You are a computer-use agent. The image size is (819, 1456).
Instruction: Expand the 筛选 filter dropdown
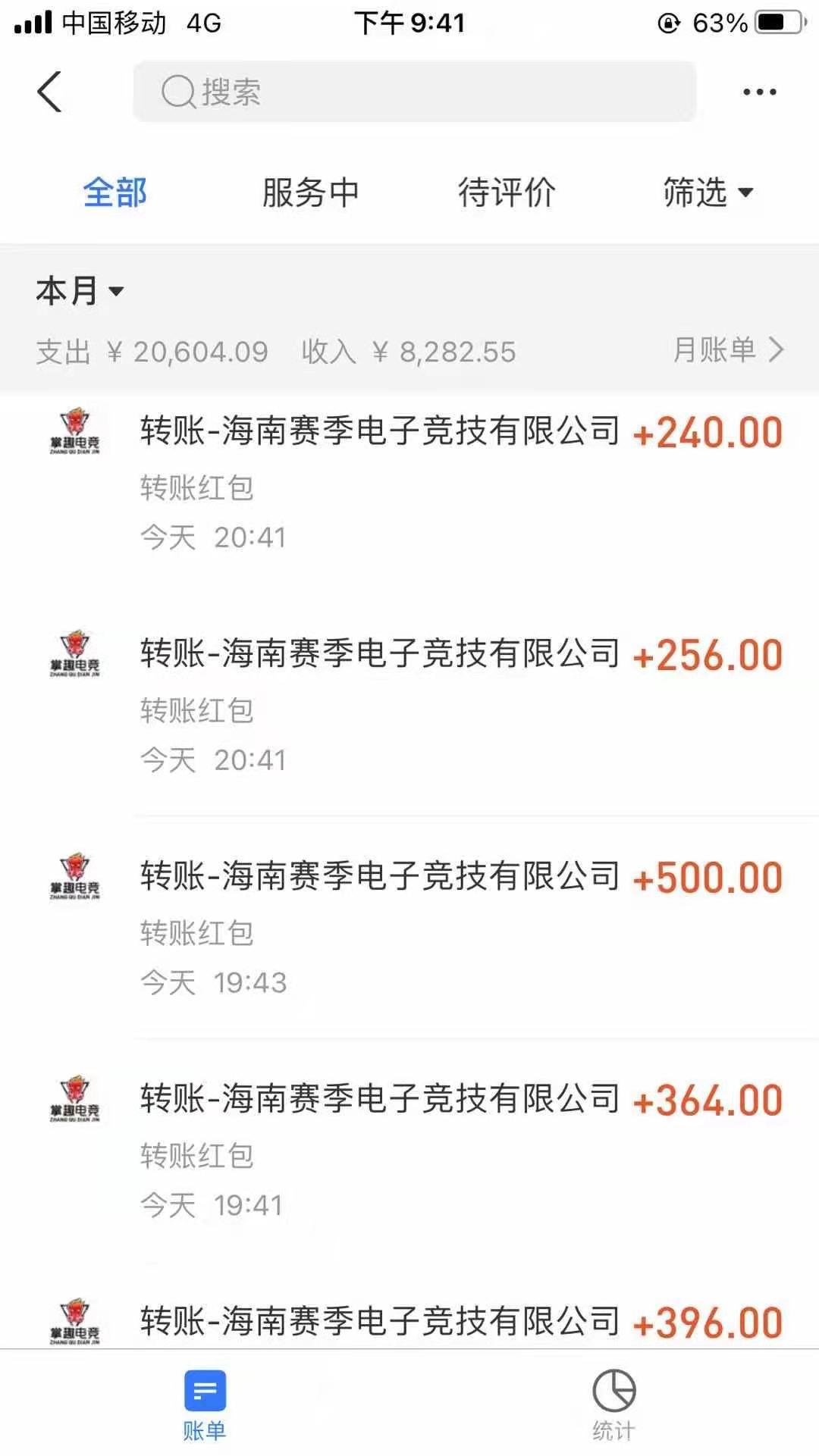(708, 193)
